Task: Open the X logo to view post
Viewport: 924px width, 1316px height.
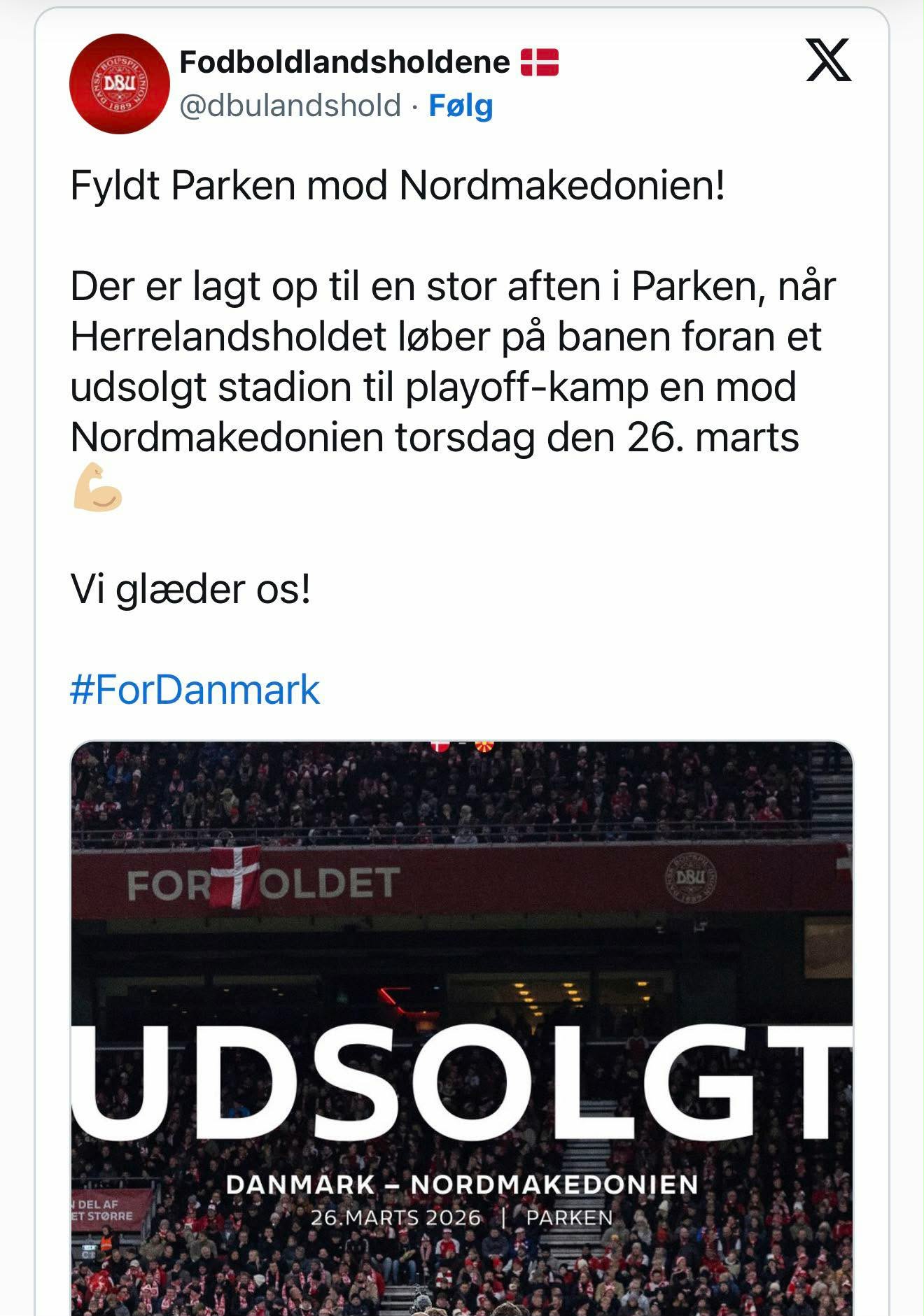Action: (x=828, y=60)
